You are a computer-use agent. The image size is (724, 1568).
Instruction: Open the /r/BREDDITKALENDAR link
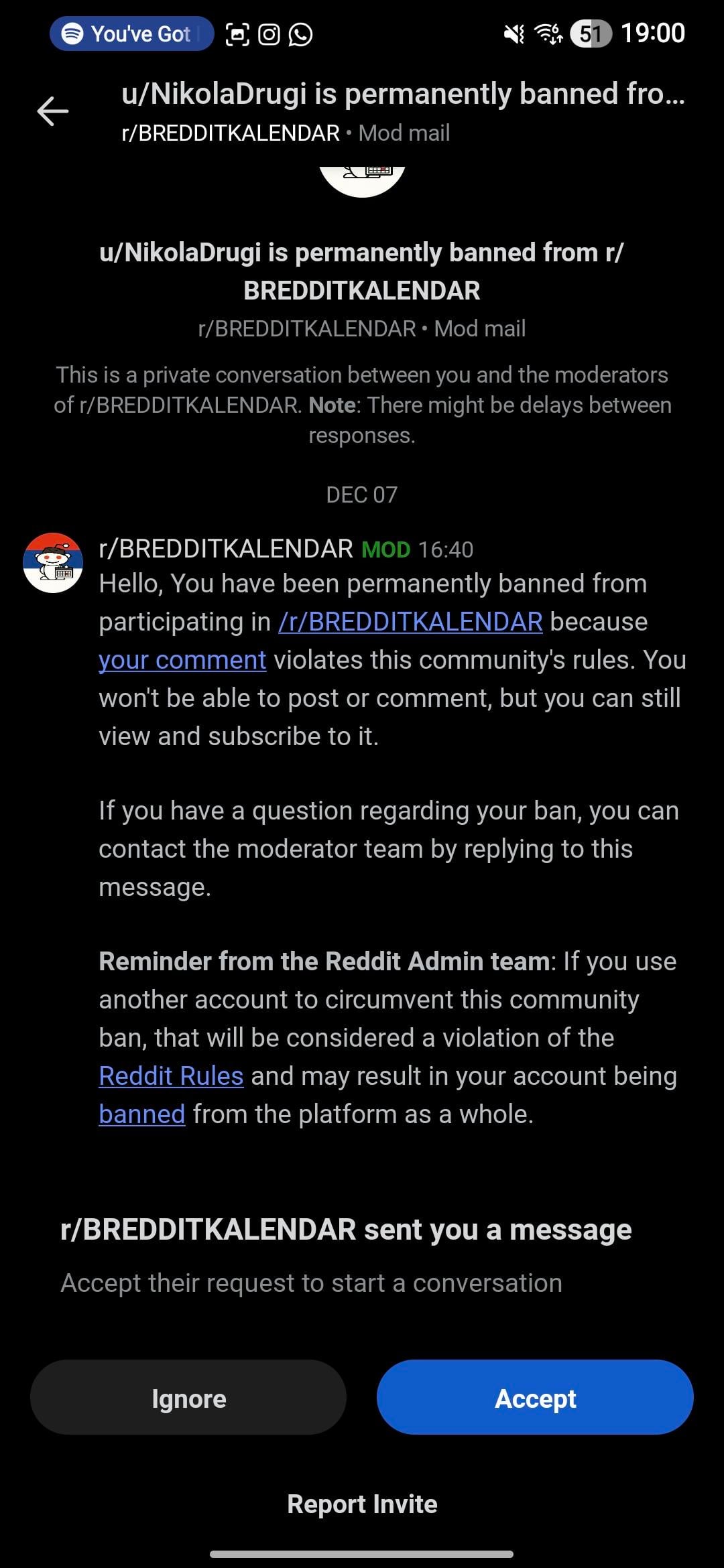coord(410,622)
